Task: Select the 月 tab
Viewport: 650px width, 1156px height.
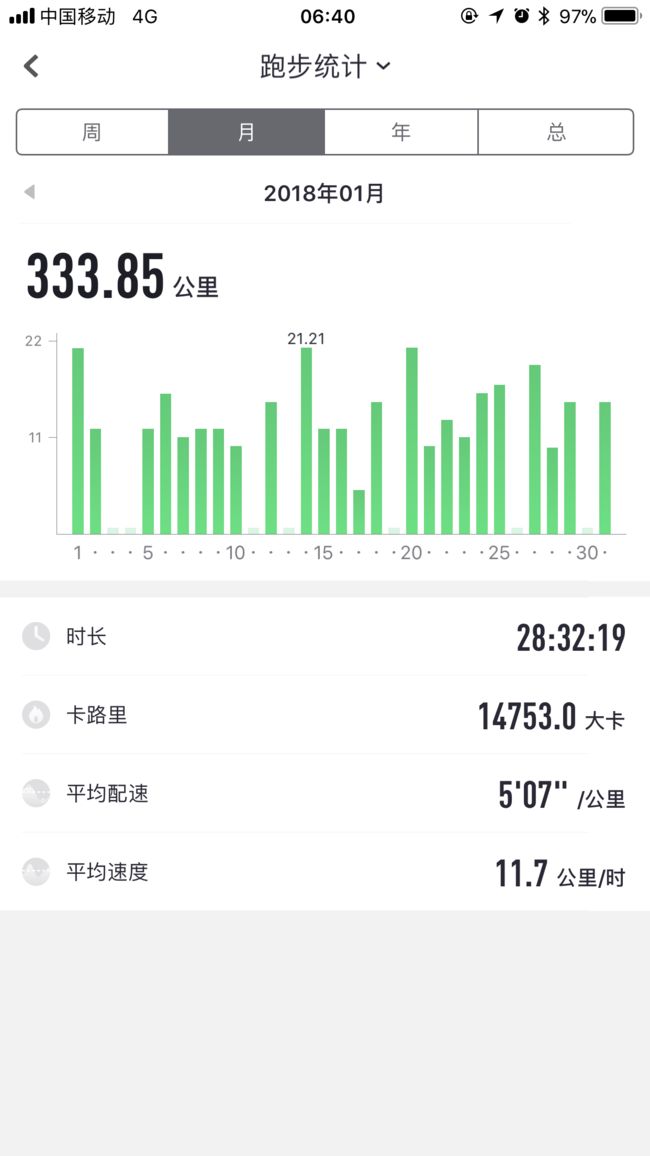Action: click(x=246, y=133)
